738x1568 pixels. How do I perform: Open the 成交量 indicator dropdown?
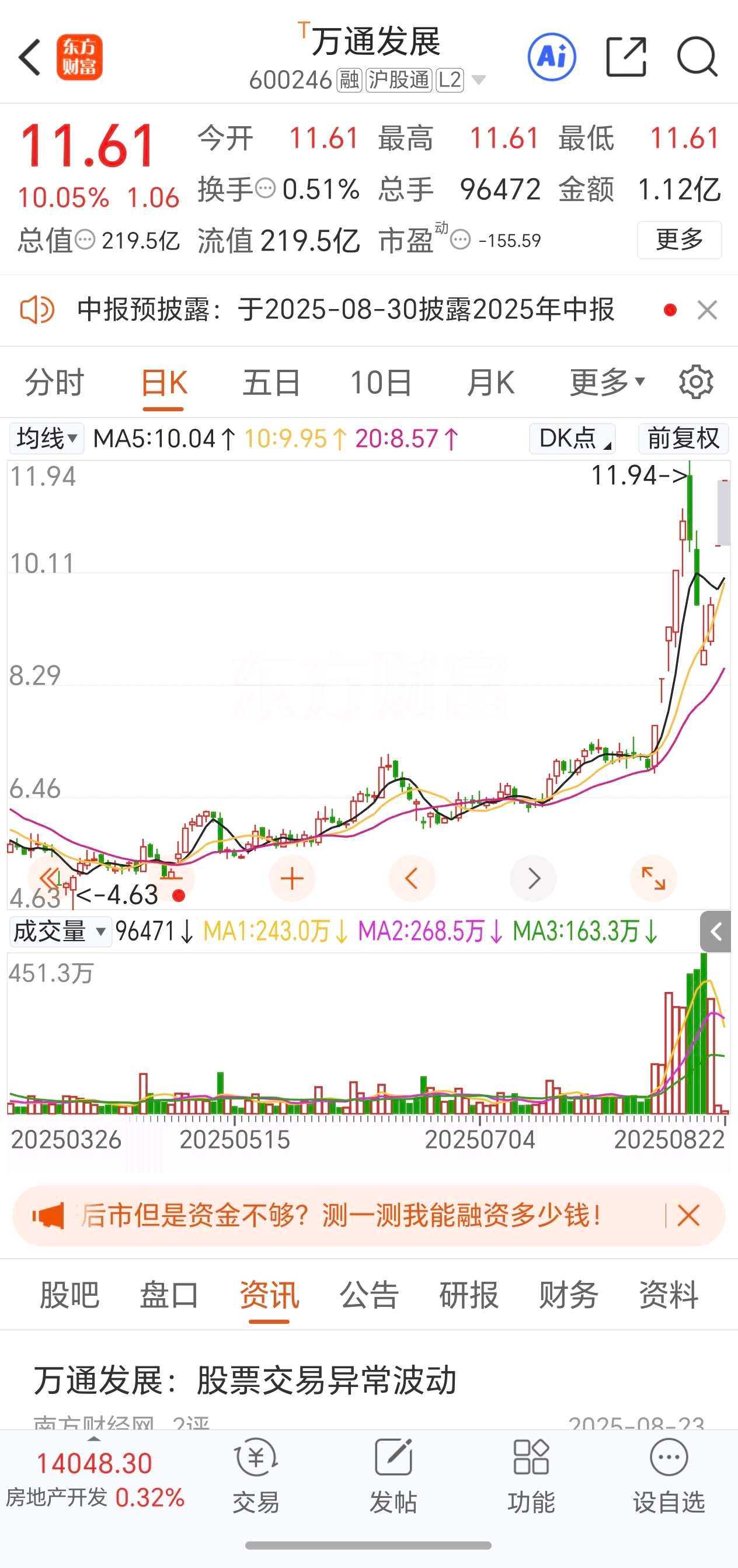coord(60,931)
